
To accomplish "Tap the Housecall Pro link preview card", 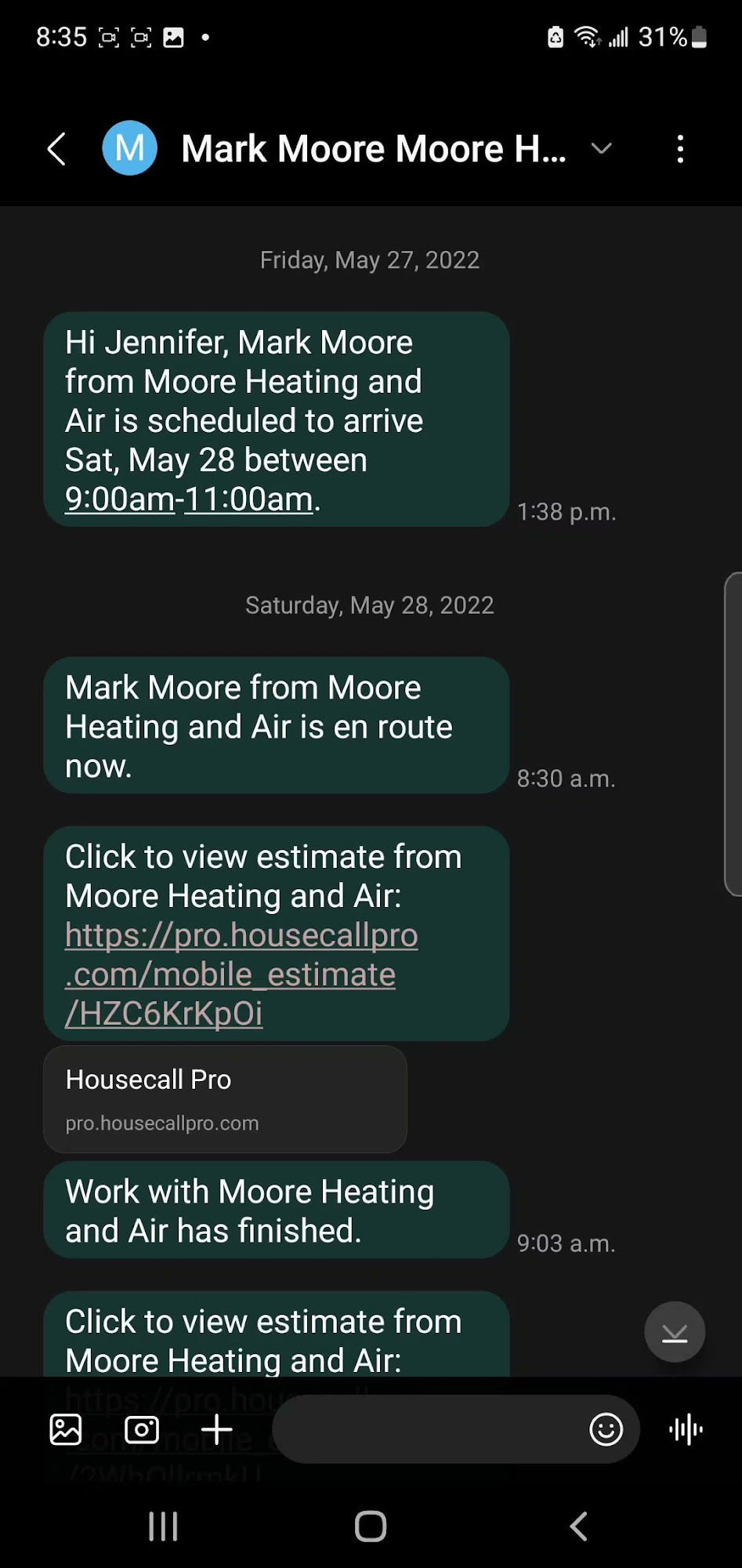I will (x=225, y=1098).
